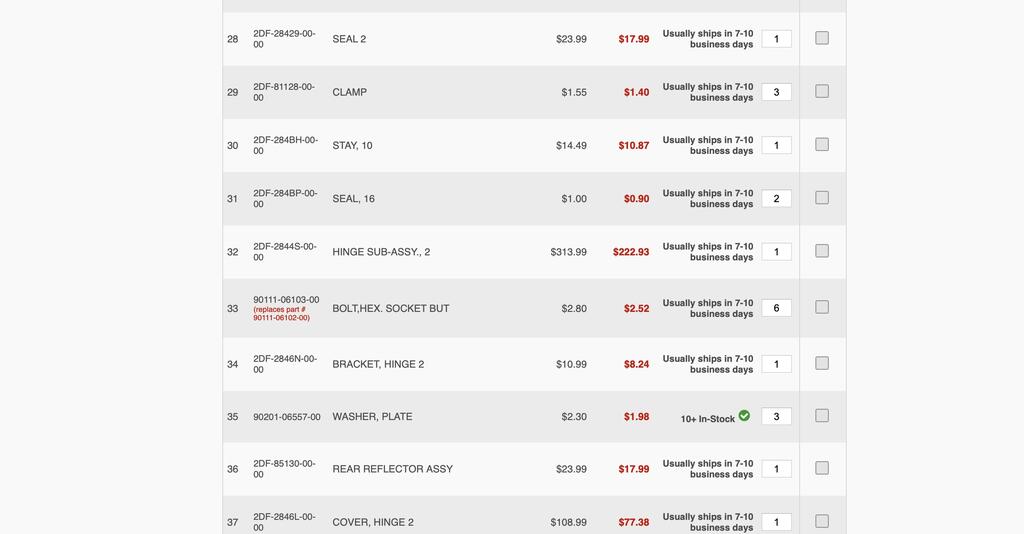Mark SEAL, 16 checkbox
This screenshot has width=1024, height=534.
[x=822, y=198]
